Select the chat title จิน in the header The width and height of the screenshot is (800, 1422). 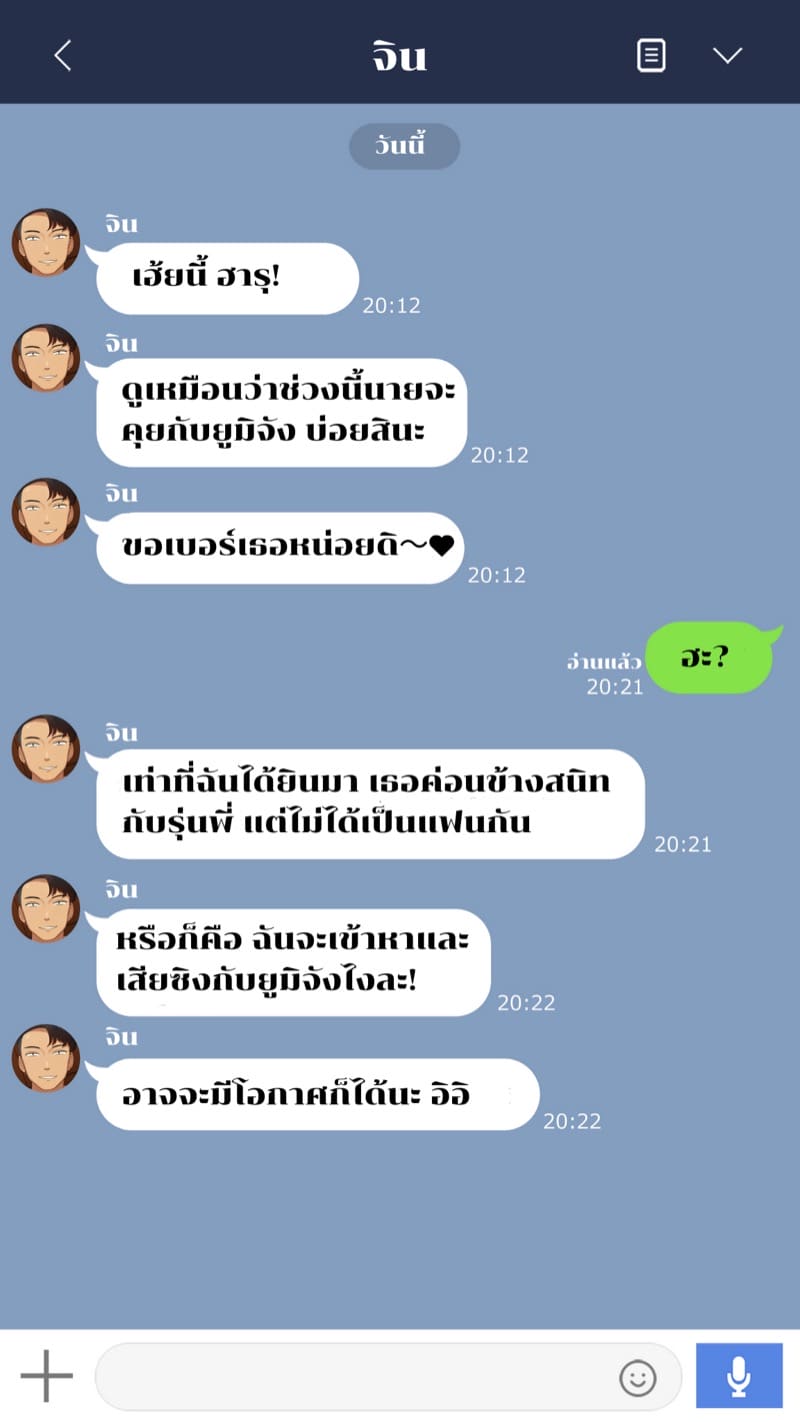(400, 54)
